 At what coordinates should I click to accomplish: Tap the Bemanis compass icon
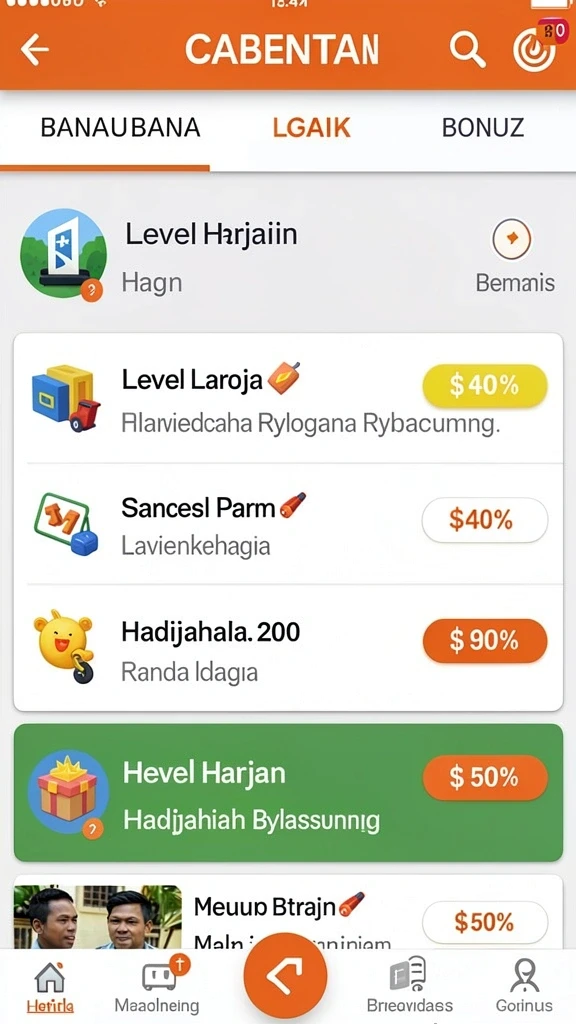(511, 240)
